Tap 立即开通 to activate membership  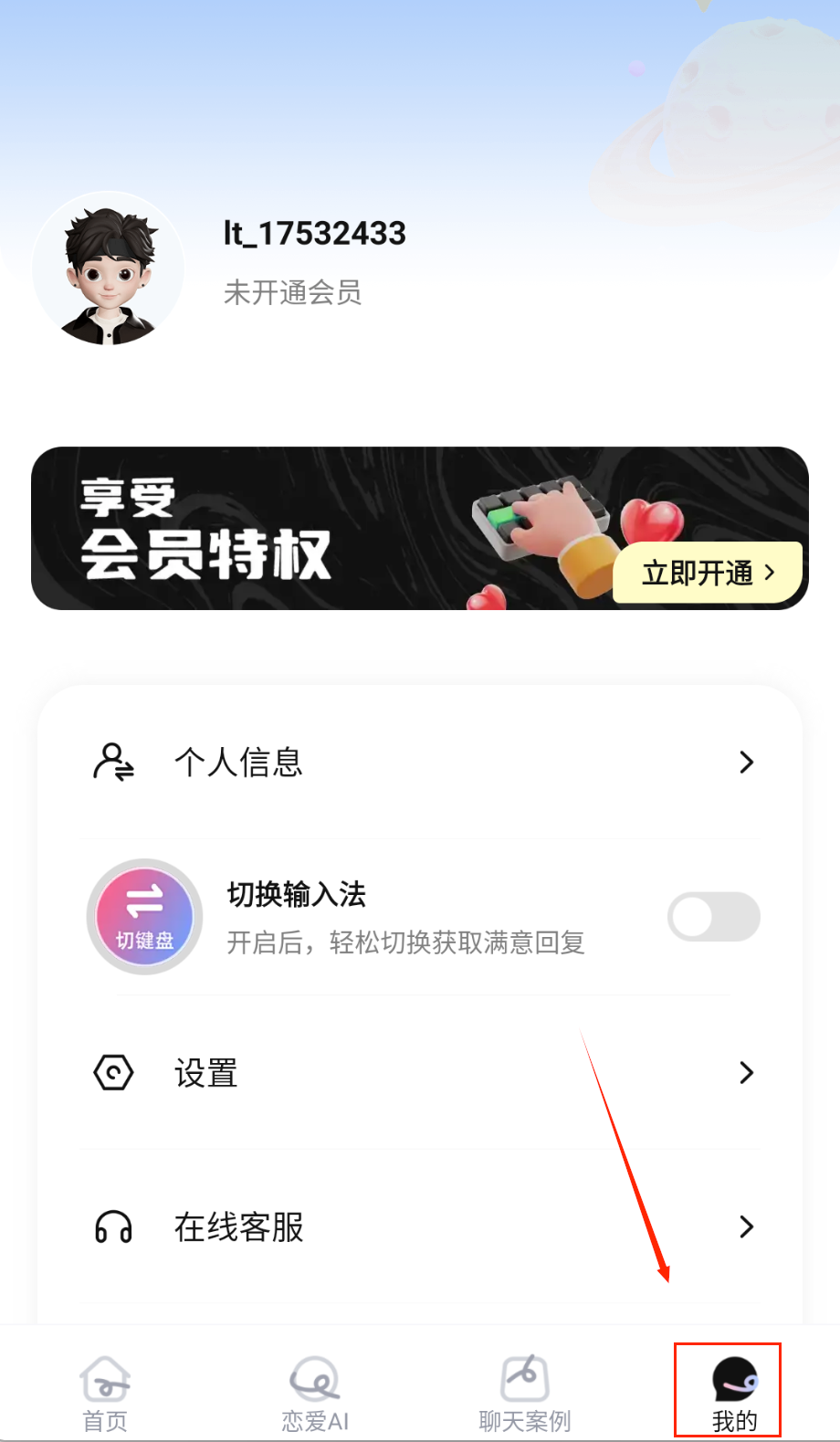click(708, 573)
